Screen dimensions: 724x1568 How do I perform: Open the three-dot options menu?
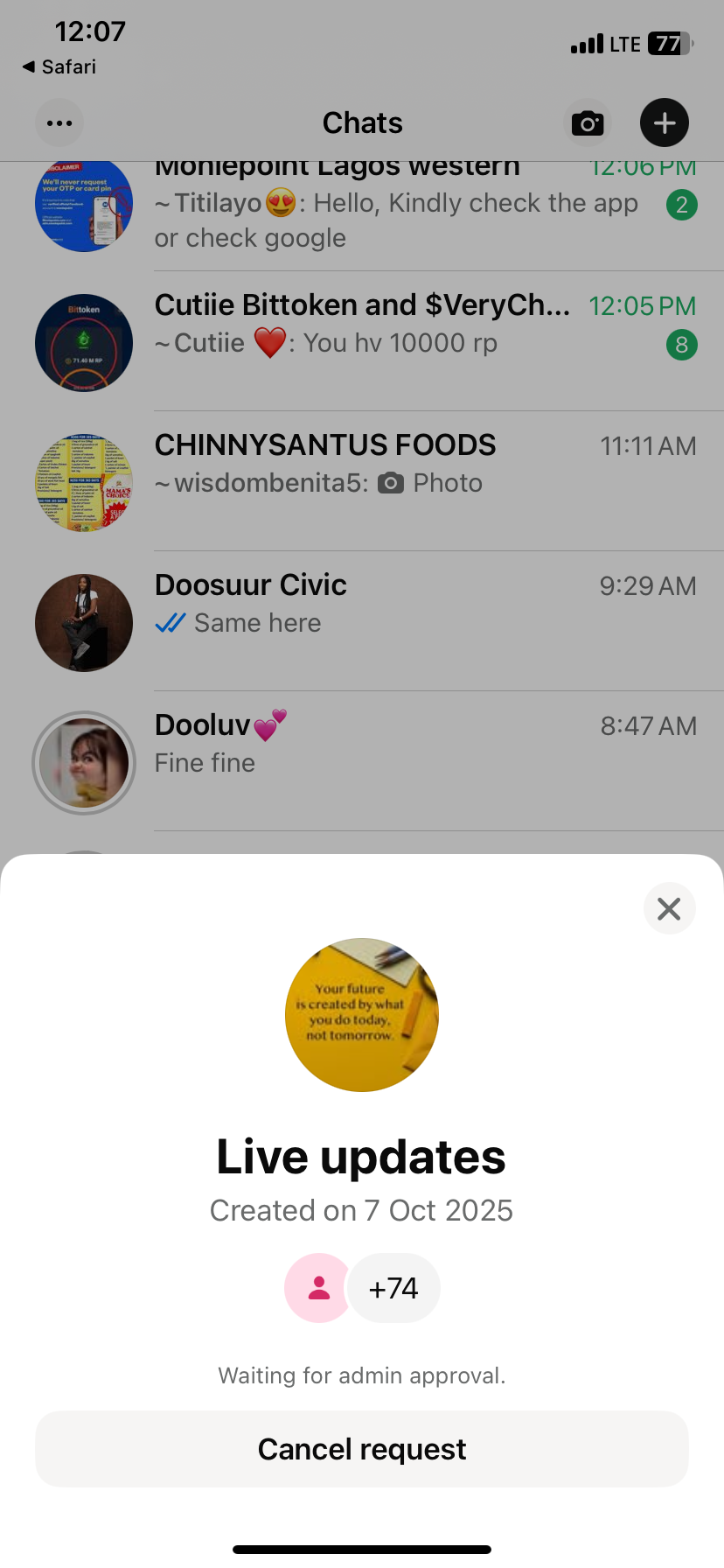pos(59,123)
